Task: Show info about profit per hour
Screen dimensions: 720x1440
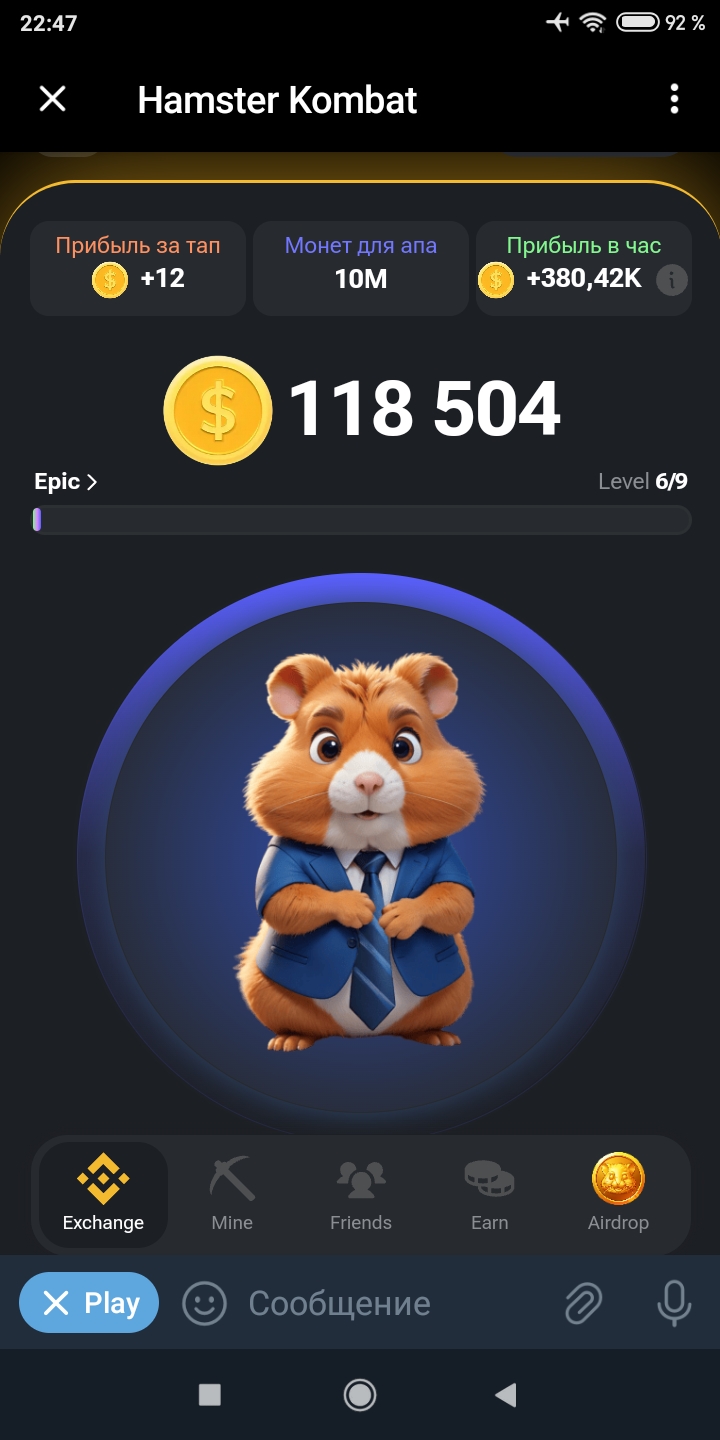Action: (x=672, y=280)
